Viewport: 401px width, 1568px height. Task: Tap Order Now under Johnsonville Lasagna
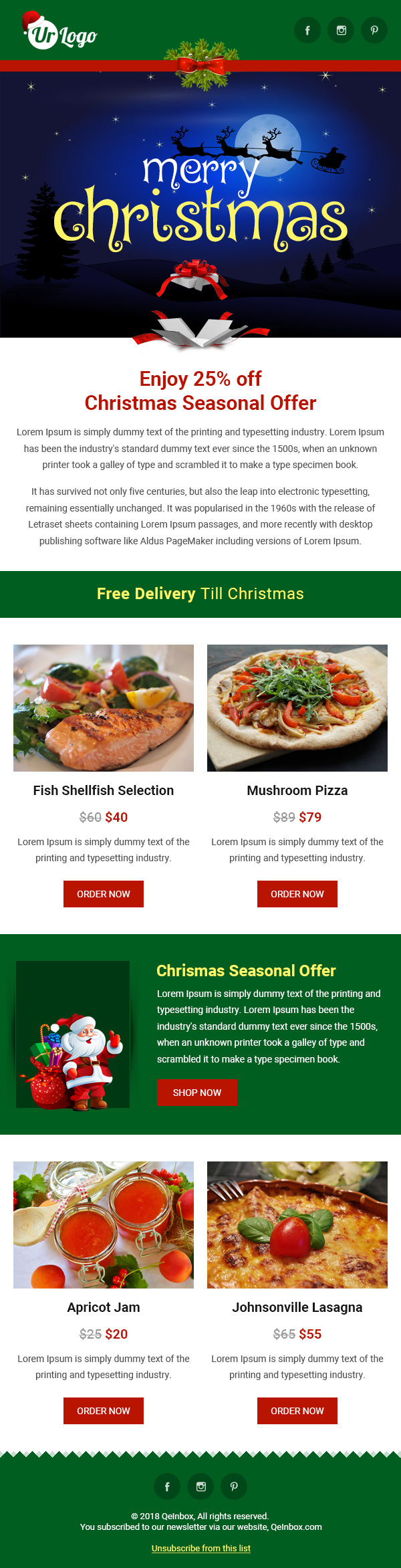coord(297,1411)
